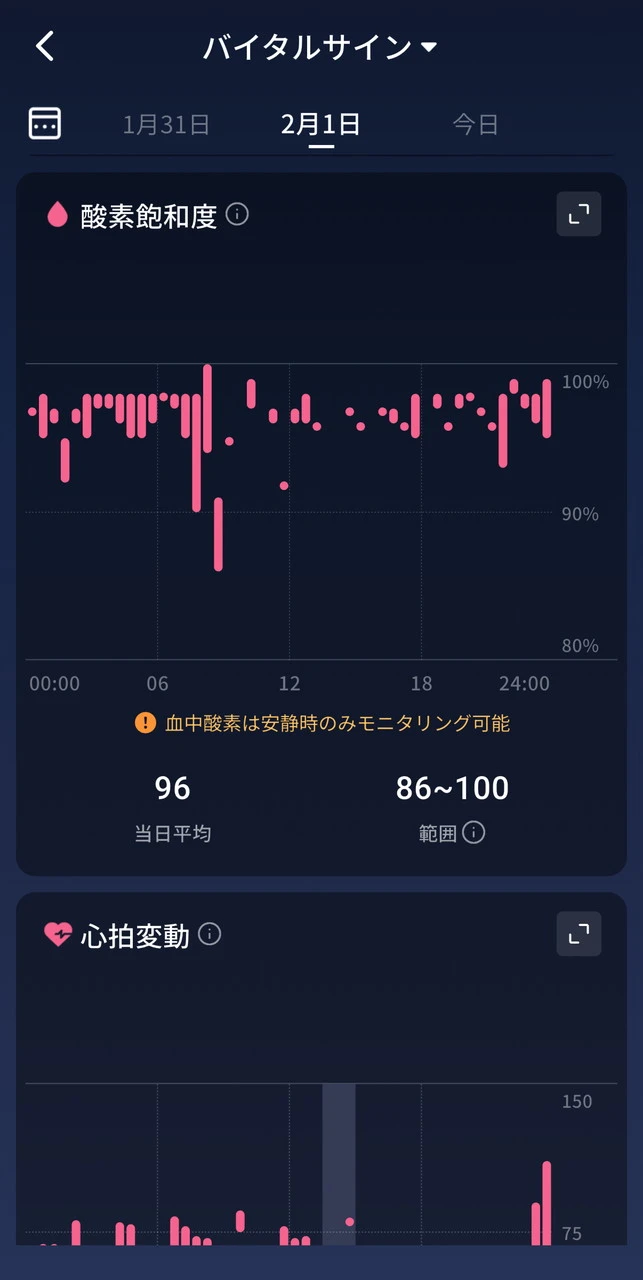Go back using the arrow icon
This screenshot has height=1280, width=643.
[45, 46]
